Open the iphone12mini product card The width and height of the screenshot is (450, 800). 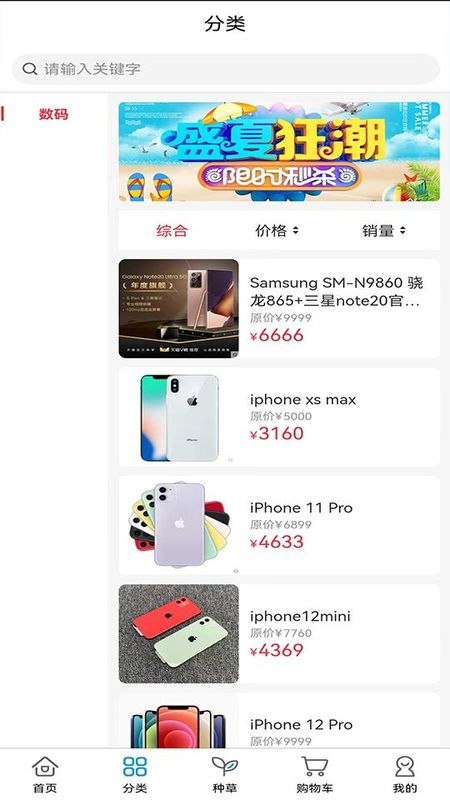pyautogui.click(x=279, y=634)
